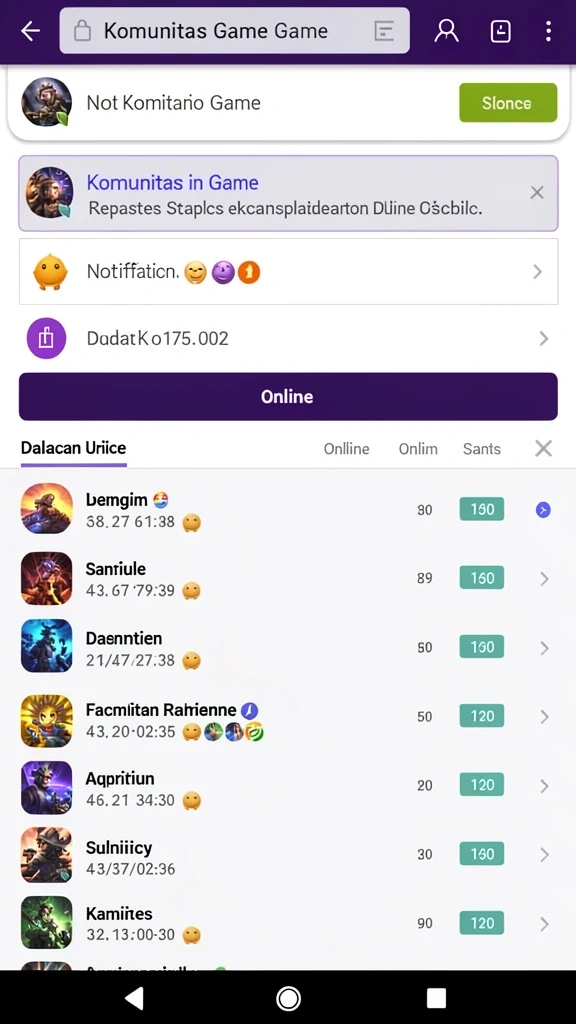Select the Sants tab
576x1024 pixels.
coord(482,449)
